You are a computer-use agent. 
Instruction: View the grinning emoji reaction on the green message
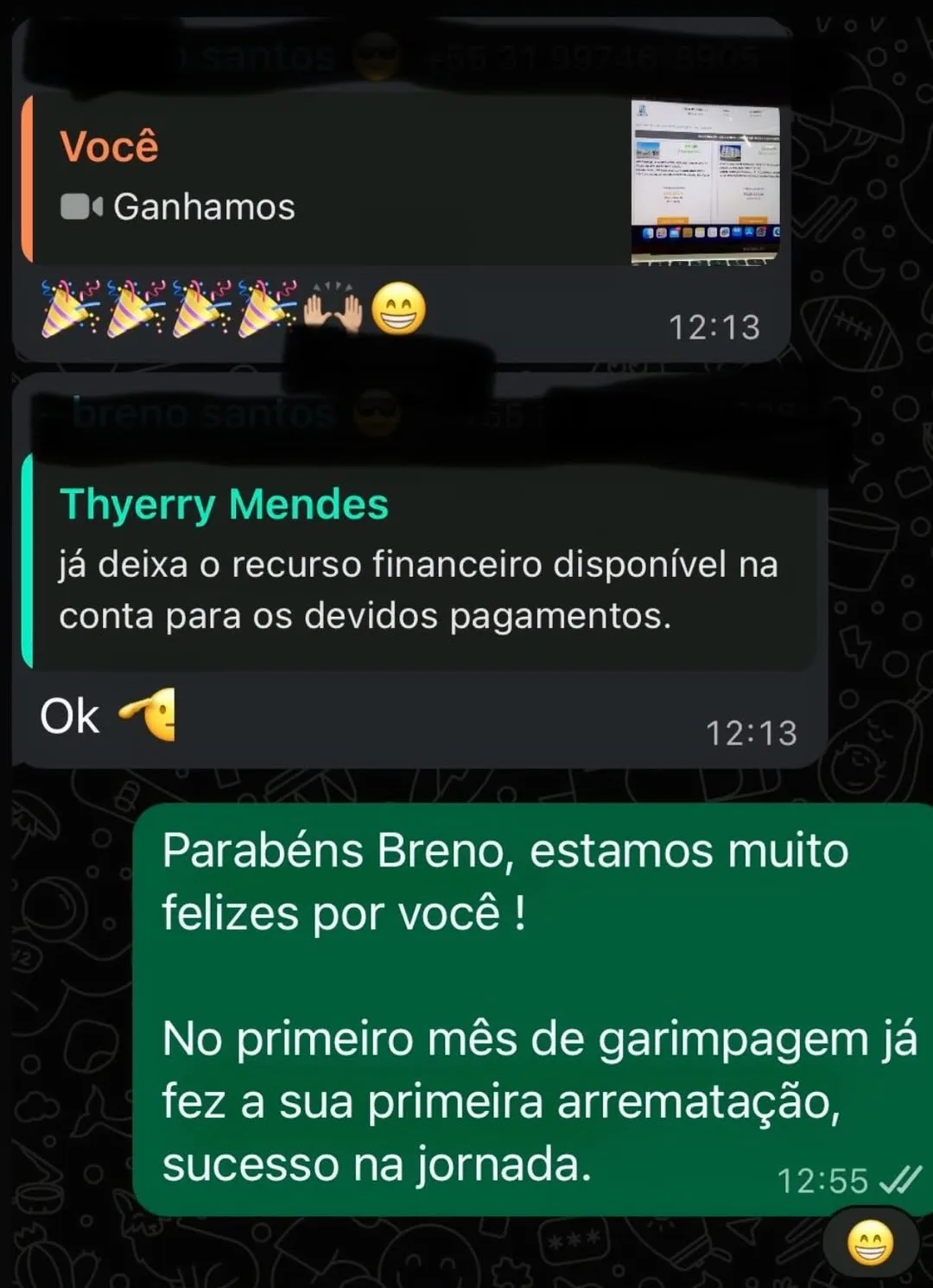(869, 1245)
